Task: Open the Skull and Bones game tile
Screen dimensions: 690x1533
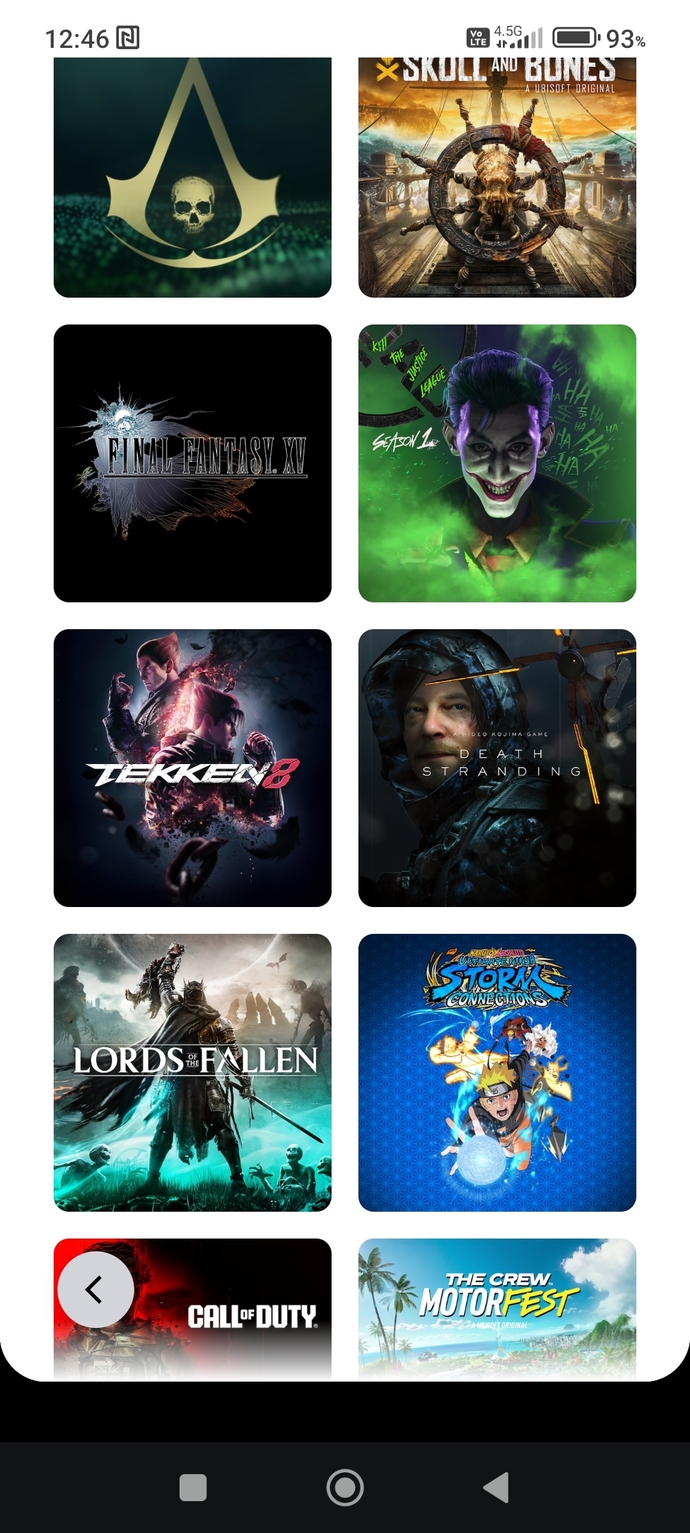Action: coord(497,177)
